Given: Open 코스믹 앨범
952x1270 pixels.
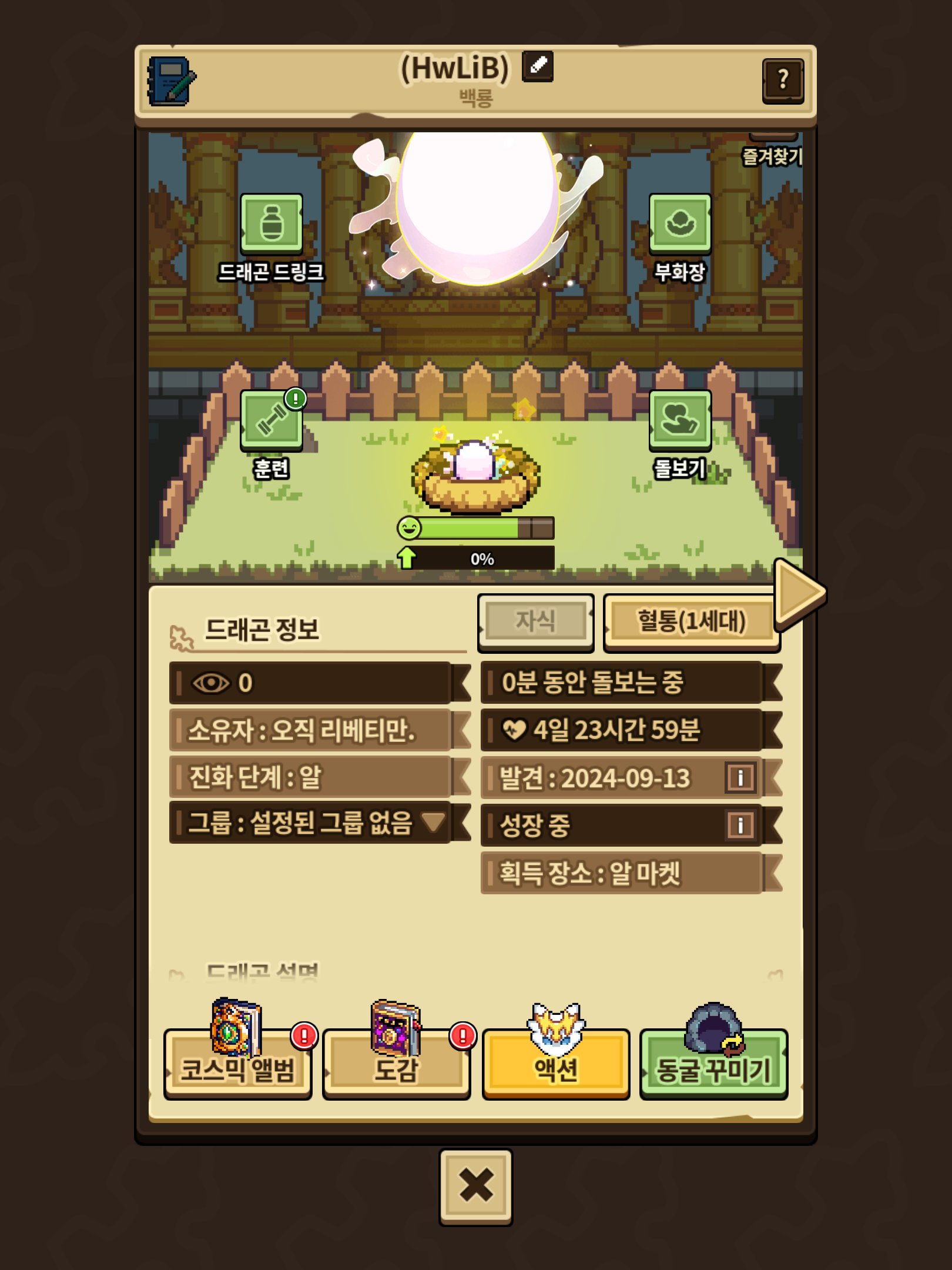Looking at the screenshot, I should [x=237, y=1064].
